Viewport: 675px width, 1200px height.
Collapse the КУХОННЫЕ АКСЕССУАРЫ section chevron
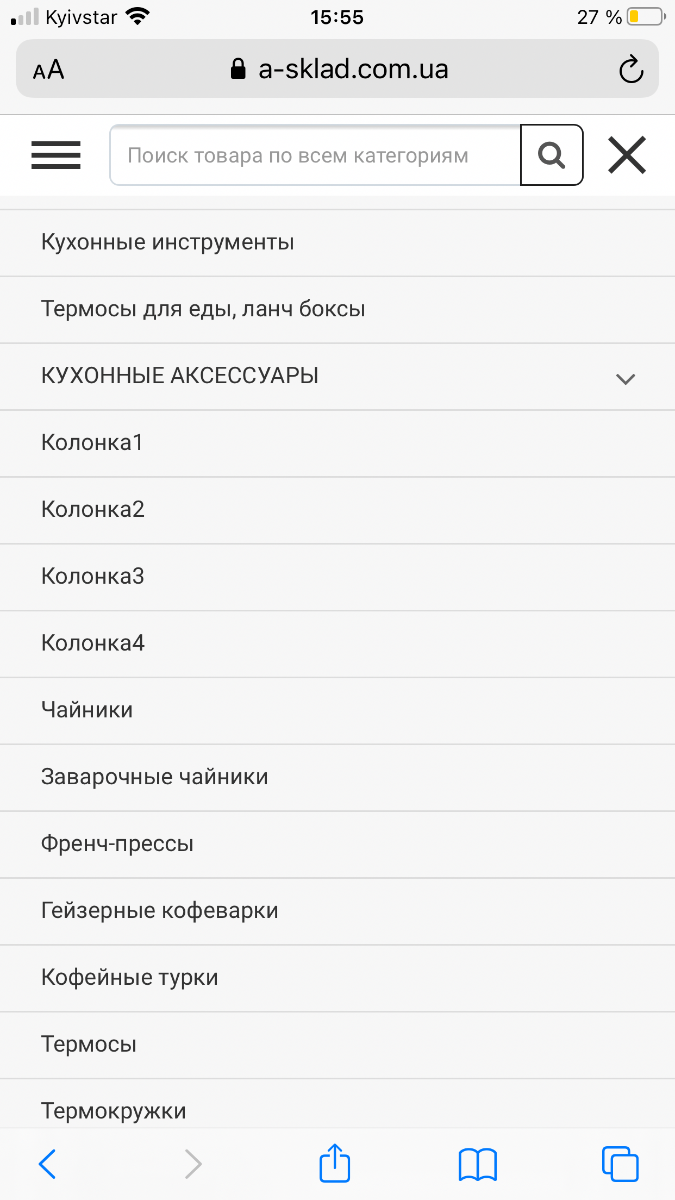pyautogui.click(x=626, y=378)
